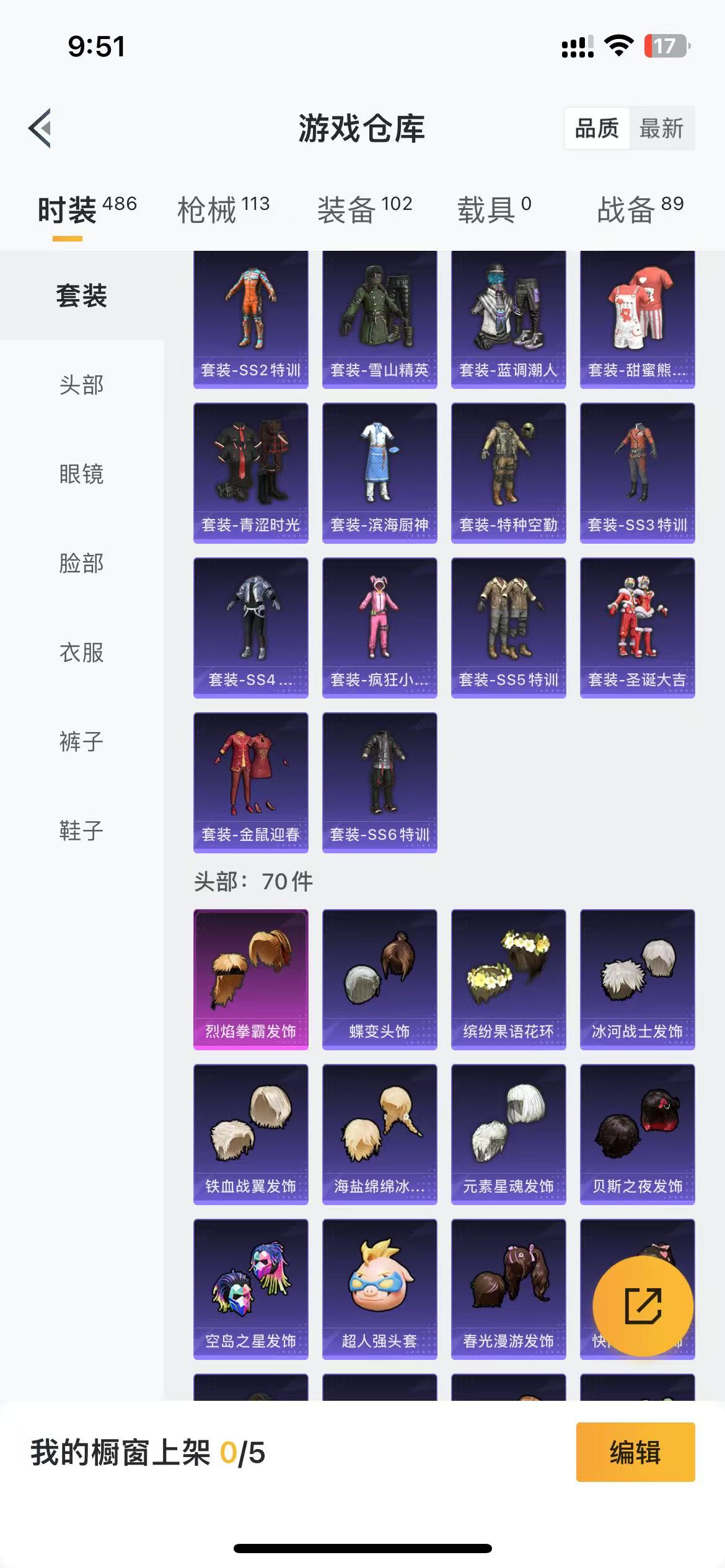Open the 烈焰拳霸发饰 item
725x1568 pixels.
tap(251, 980)
